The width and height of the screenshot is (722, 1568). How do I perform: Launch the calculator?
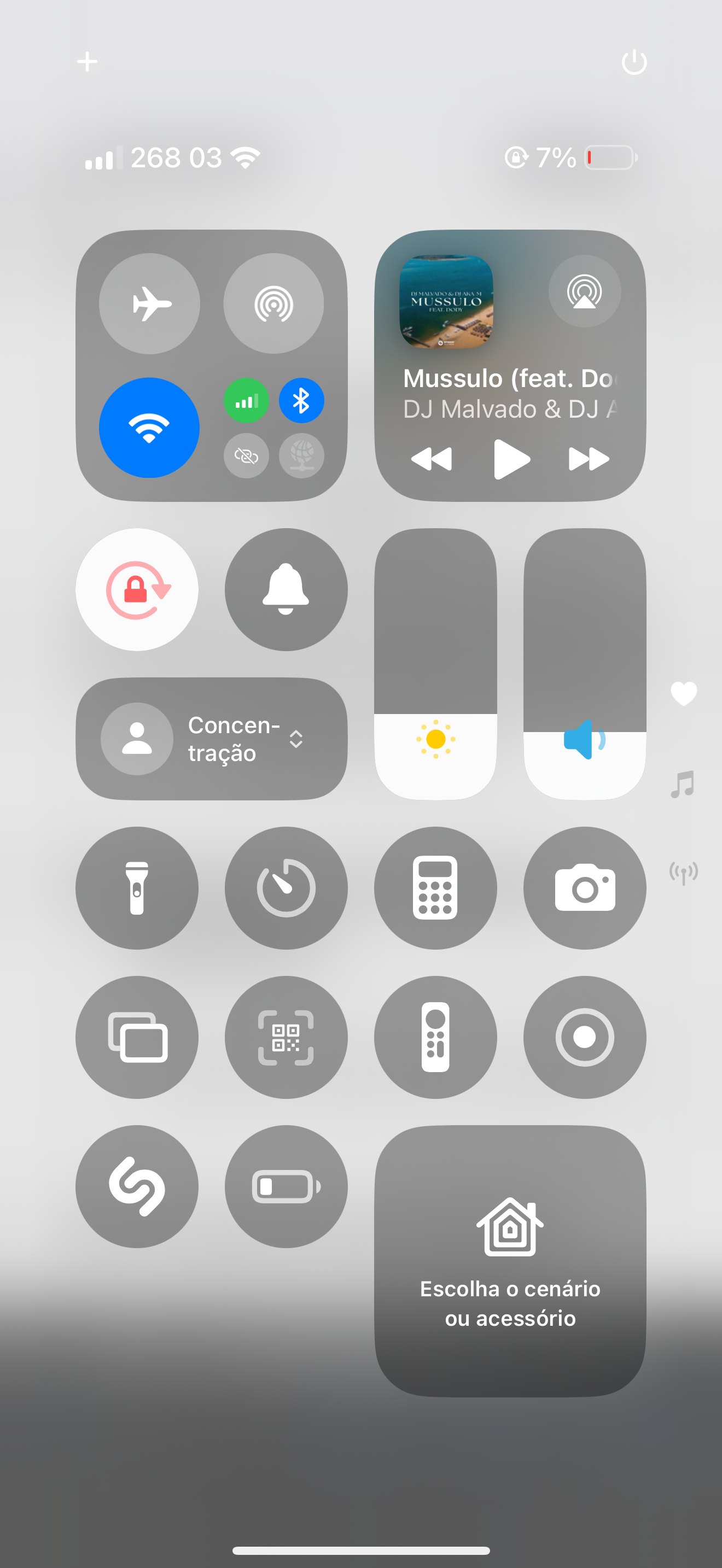[x=435, y=887]
